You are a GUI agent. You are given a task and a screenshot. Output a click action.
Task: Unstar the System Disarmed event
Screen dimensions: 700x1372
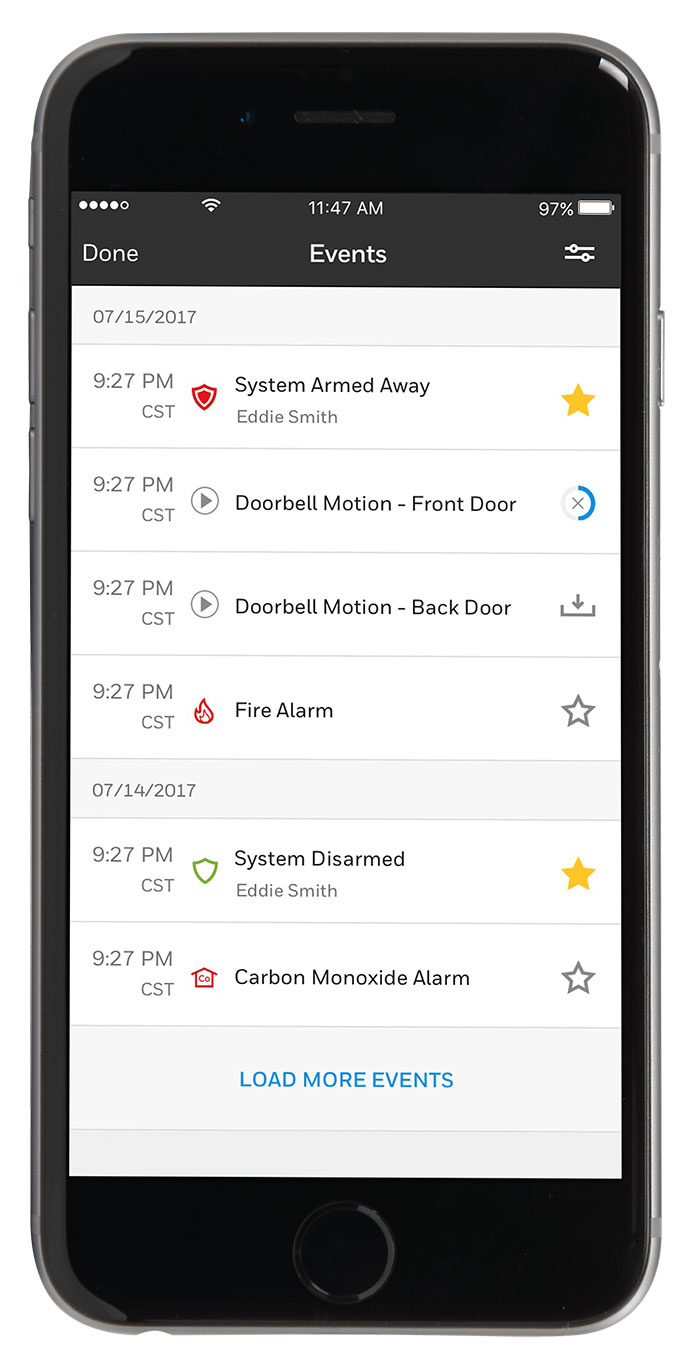point(578,875)
